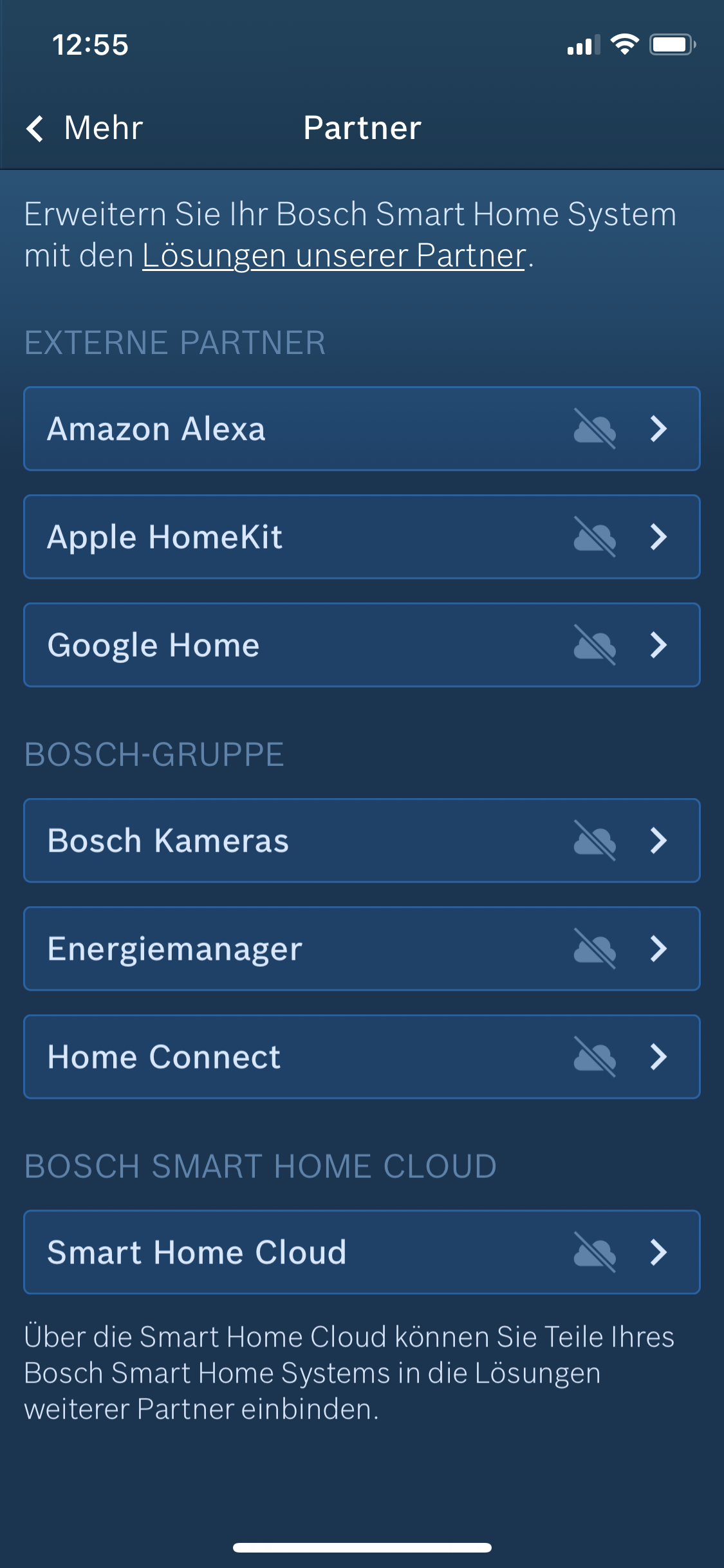
Task: Open Amazon Alexa partner settings
Action: tap(362, 429)
